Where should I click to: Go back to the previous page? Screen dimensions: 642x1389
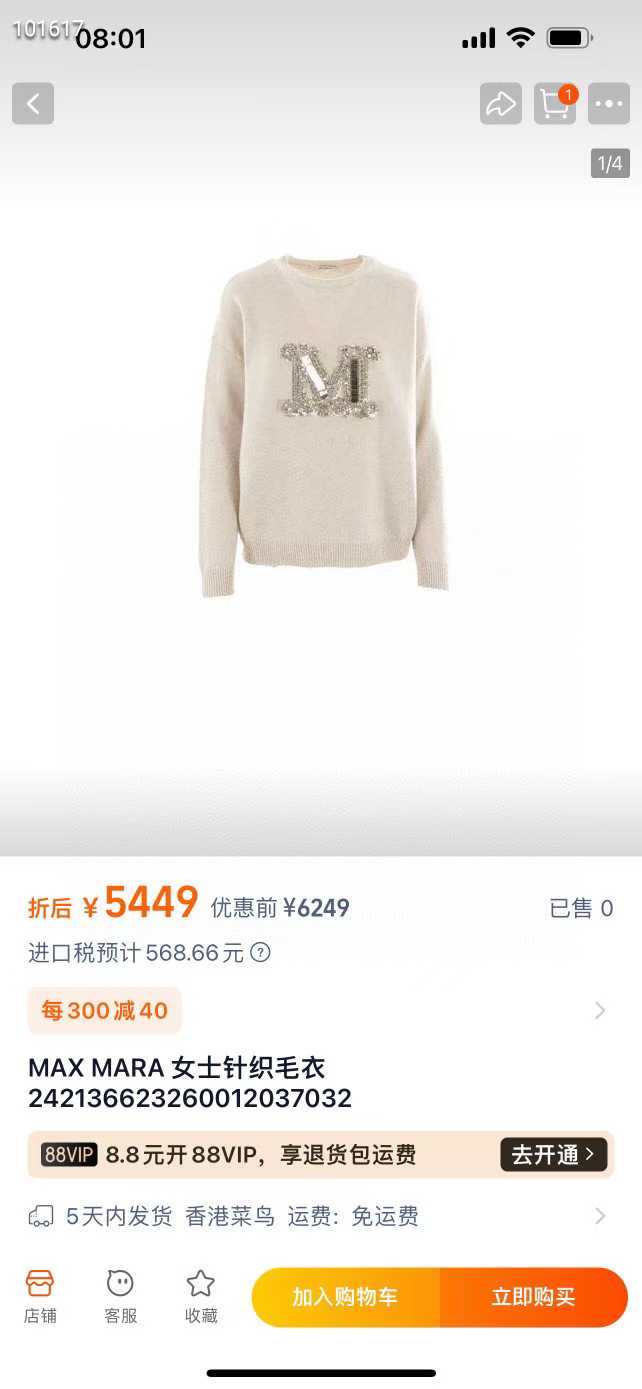[33, 104]
